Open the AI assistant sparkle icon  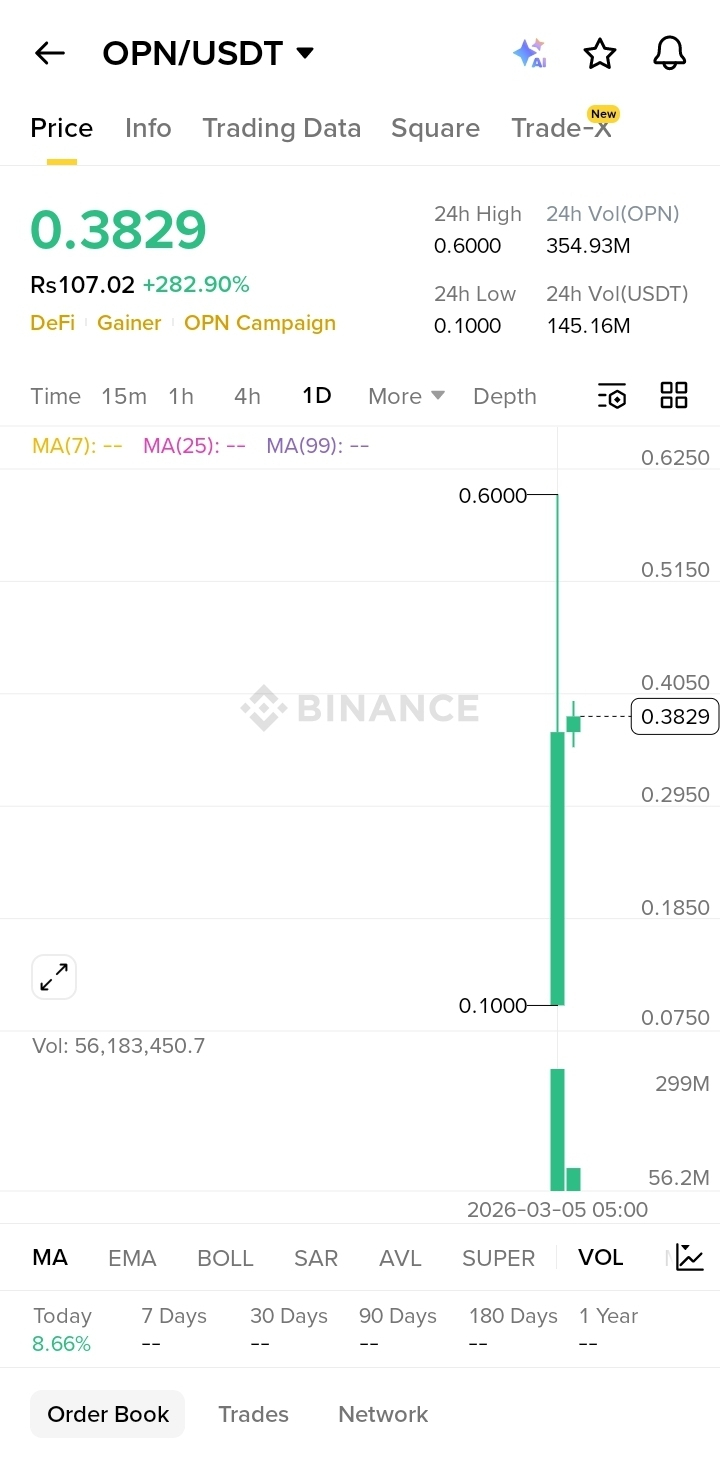(529, 53)
